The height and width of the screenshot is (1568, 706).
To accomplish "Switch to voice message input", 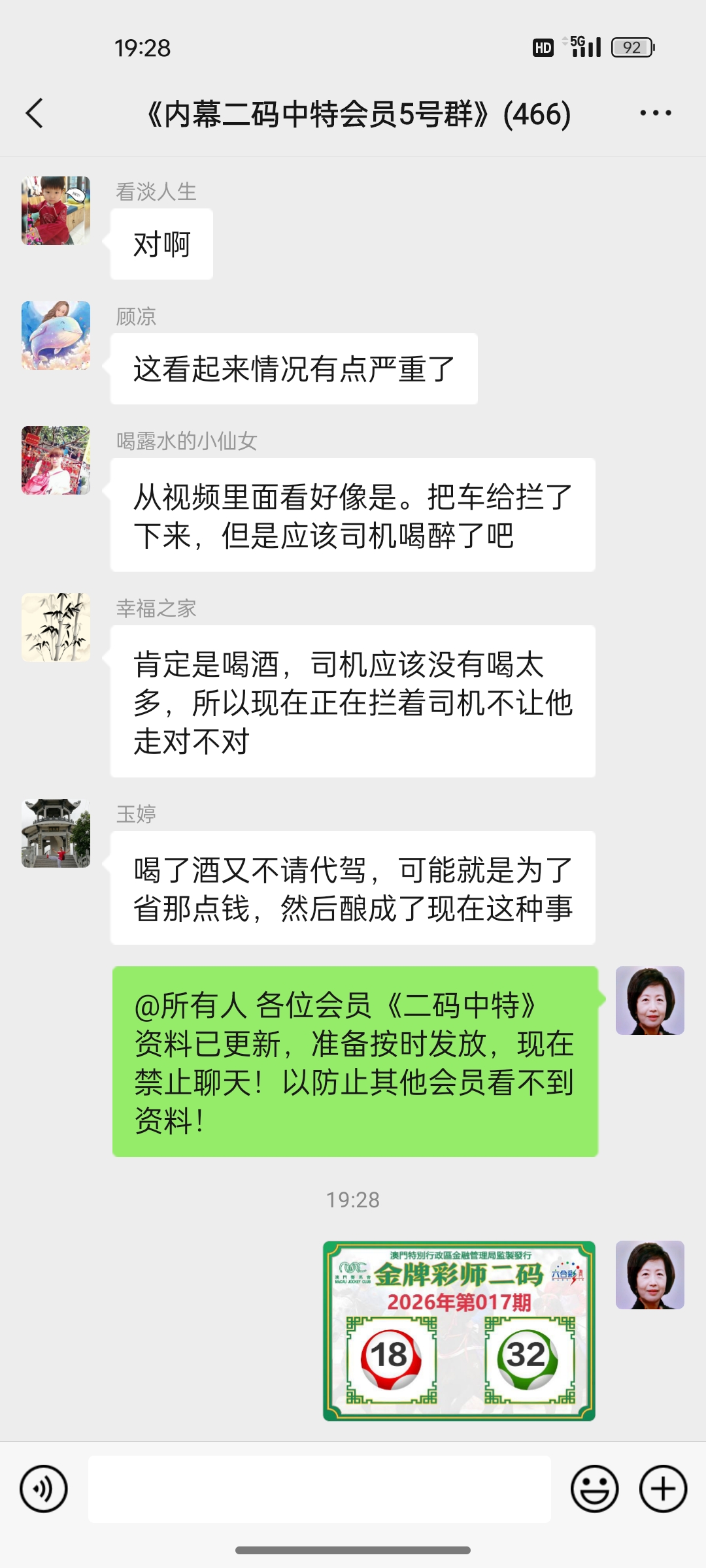I will click(x=44, y=1489).
